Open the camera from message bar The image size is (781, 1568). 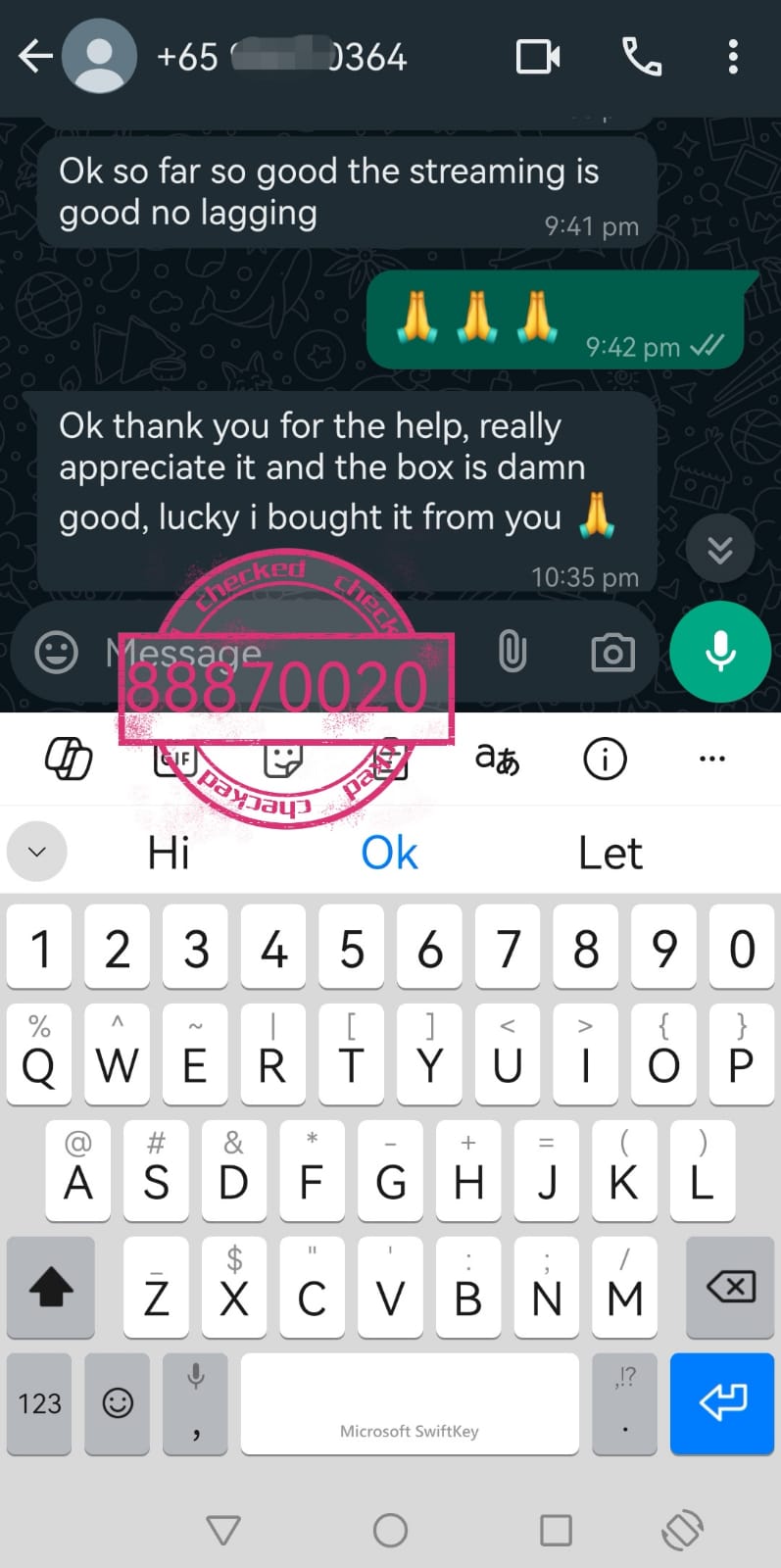coord(612,653)
